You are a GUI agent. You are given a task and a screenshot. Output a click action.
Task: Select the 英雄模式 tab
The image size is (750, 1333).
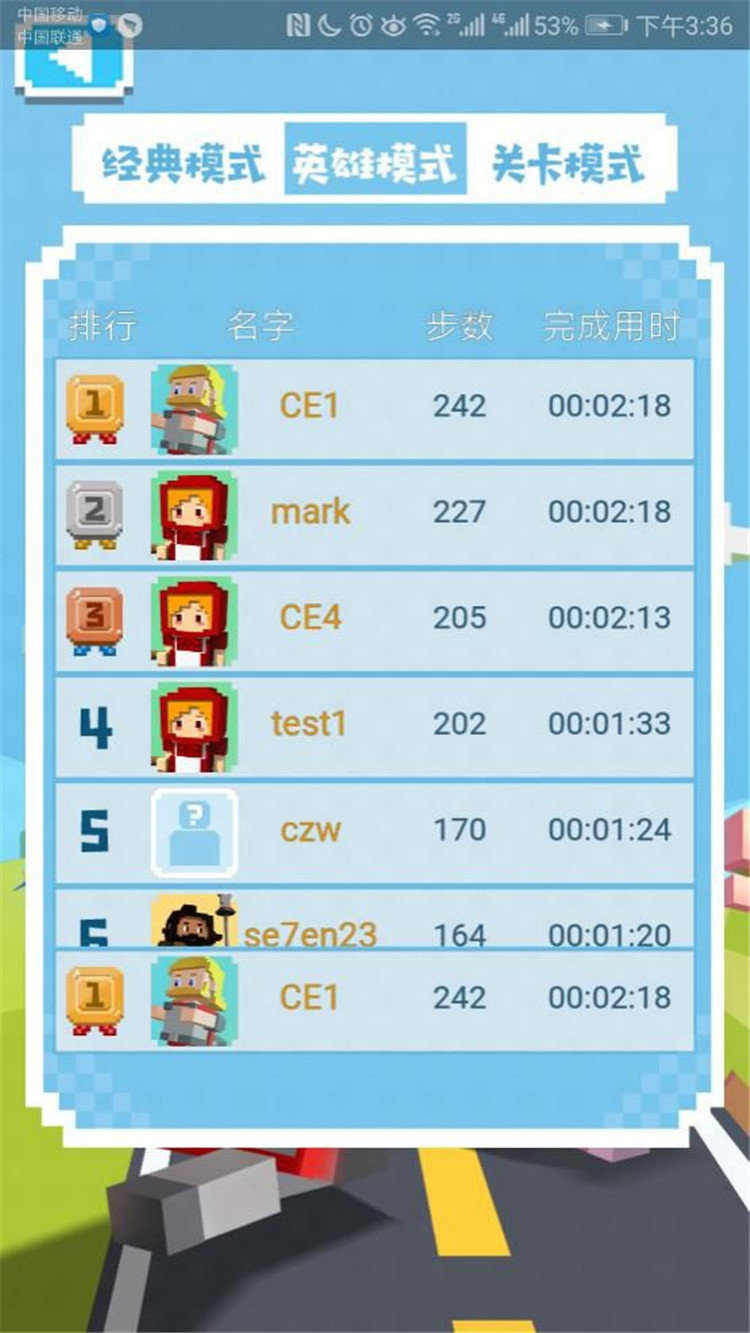pyautogui.click(x=375, y=160)
